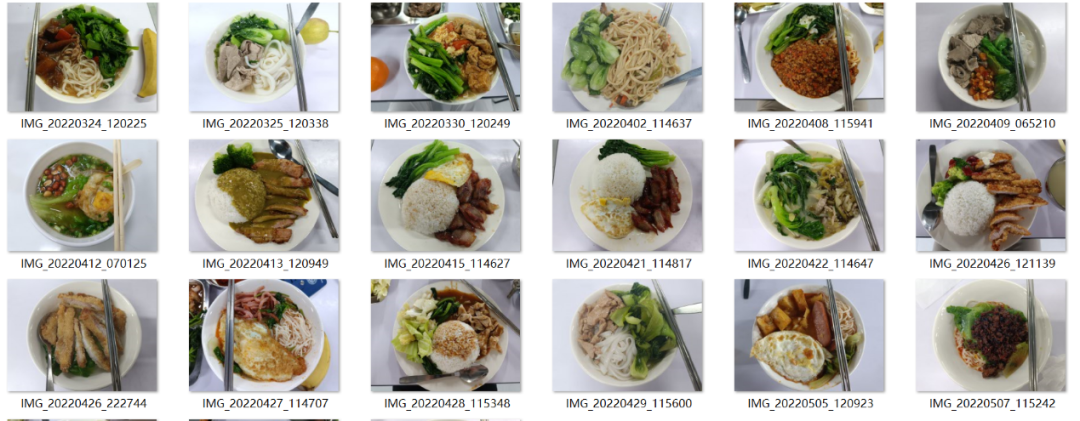The image size is (1080, 421).
Task: Open image IMG_20220409_065210
Action: (x=991, y=57)
